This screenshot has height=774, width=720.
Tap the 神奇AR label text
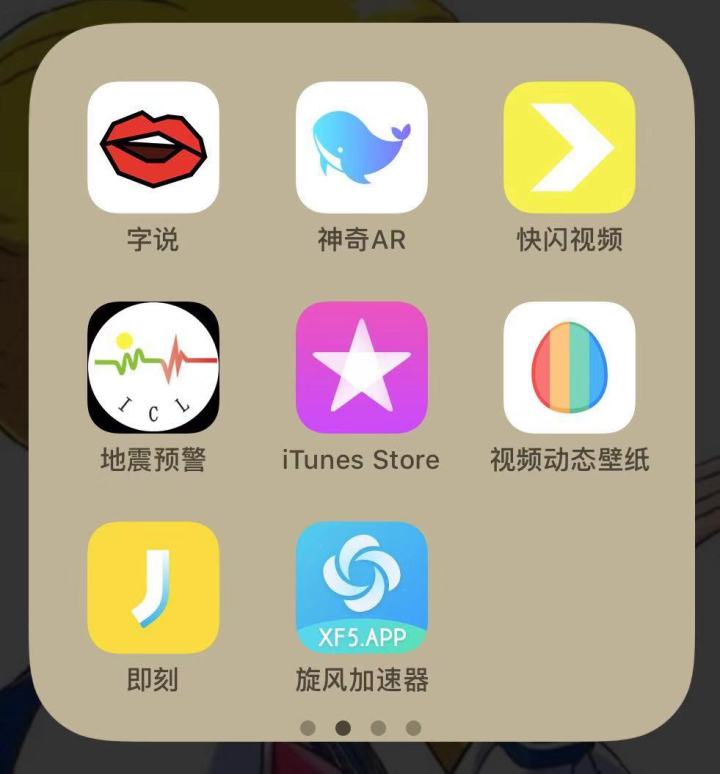pos(363,237)
